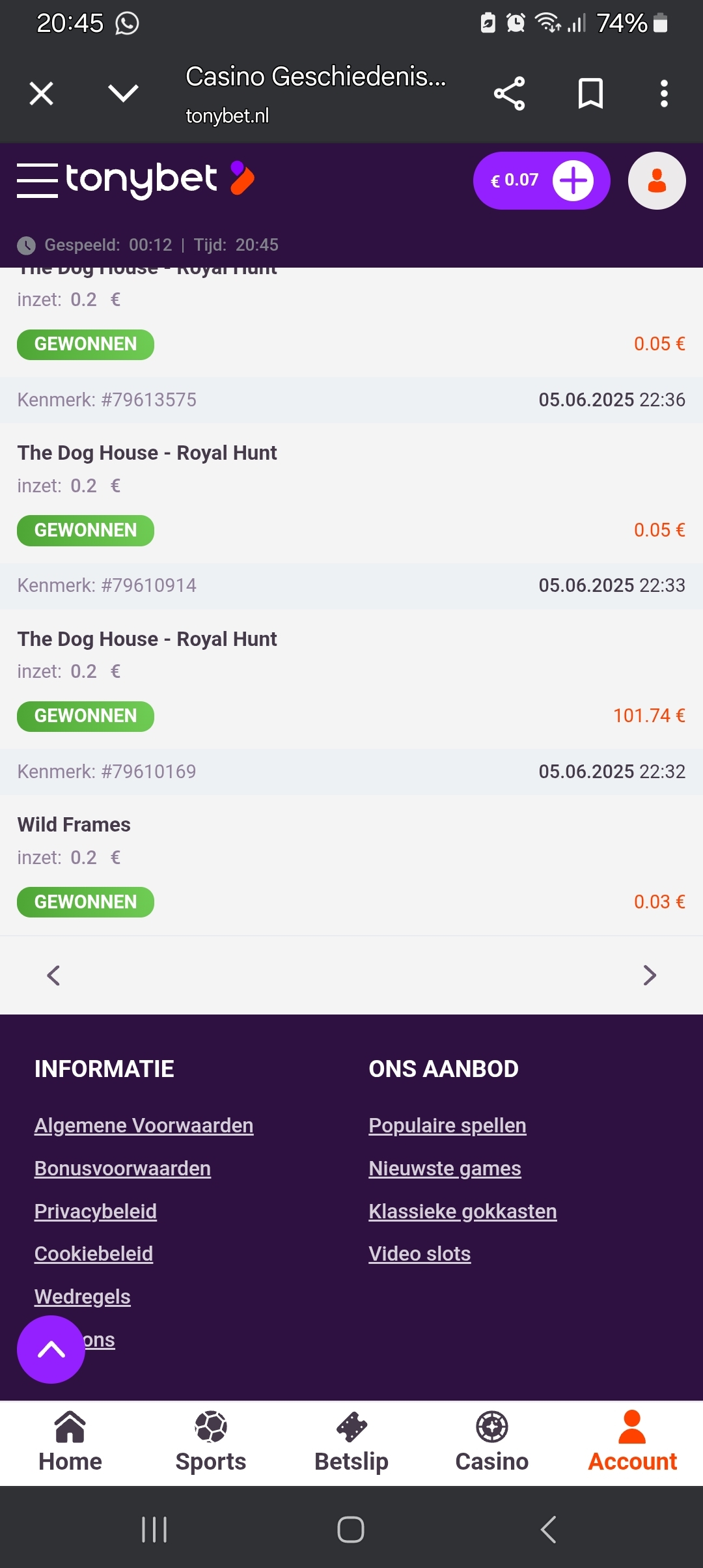Jump back to top with purple arrow button
Screen dimensions: 703x1568
(51, 1349)
